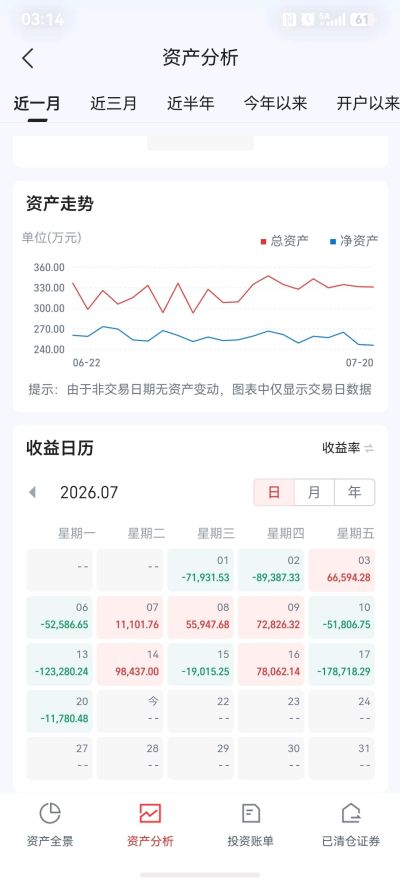The image size is (400, 884).
Task: Open the 已清仓证券 bottom tab
Action: (350, 825)
